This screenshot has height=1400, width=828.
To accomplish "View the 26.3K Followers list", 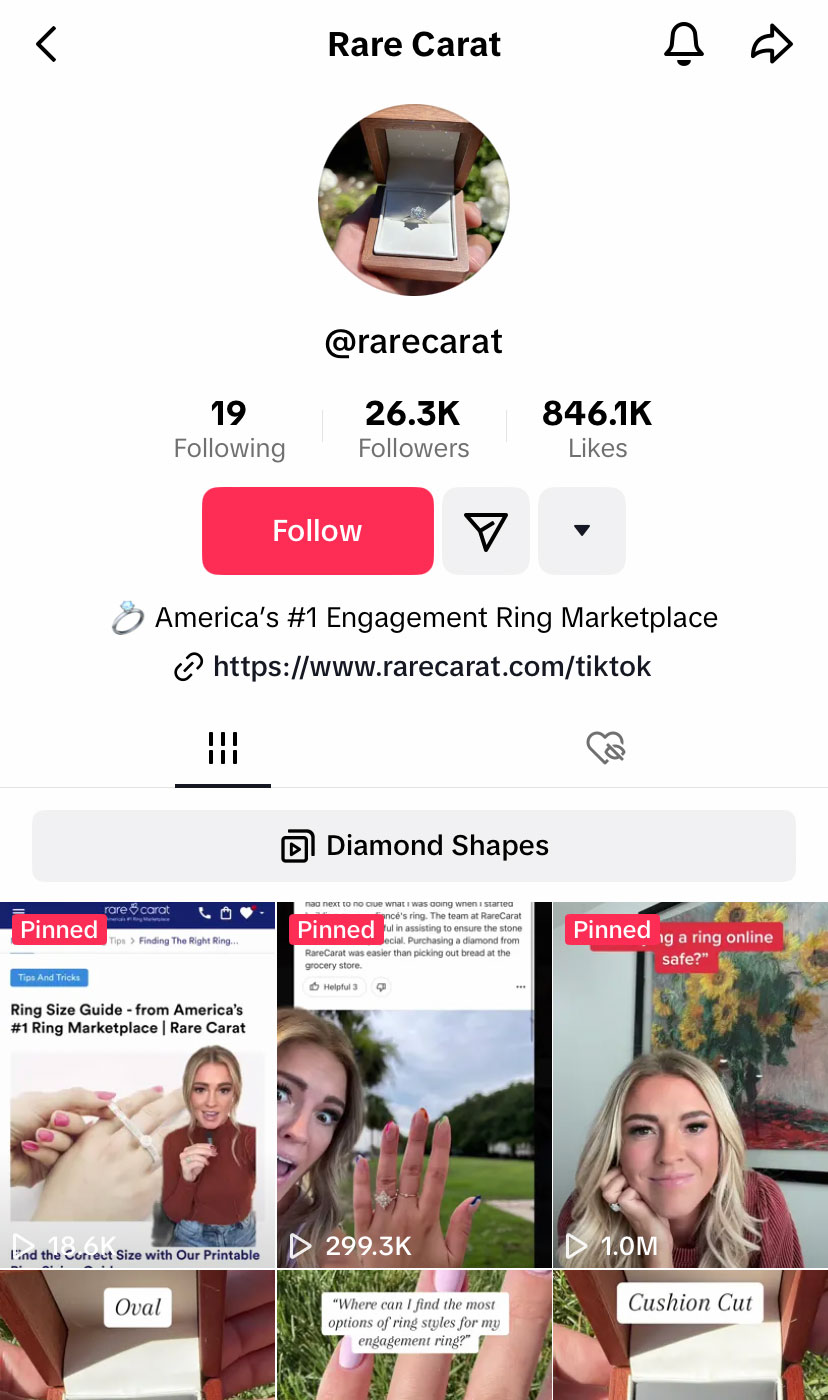I will point(413,430).
